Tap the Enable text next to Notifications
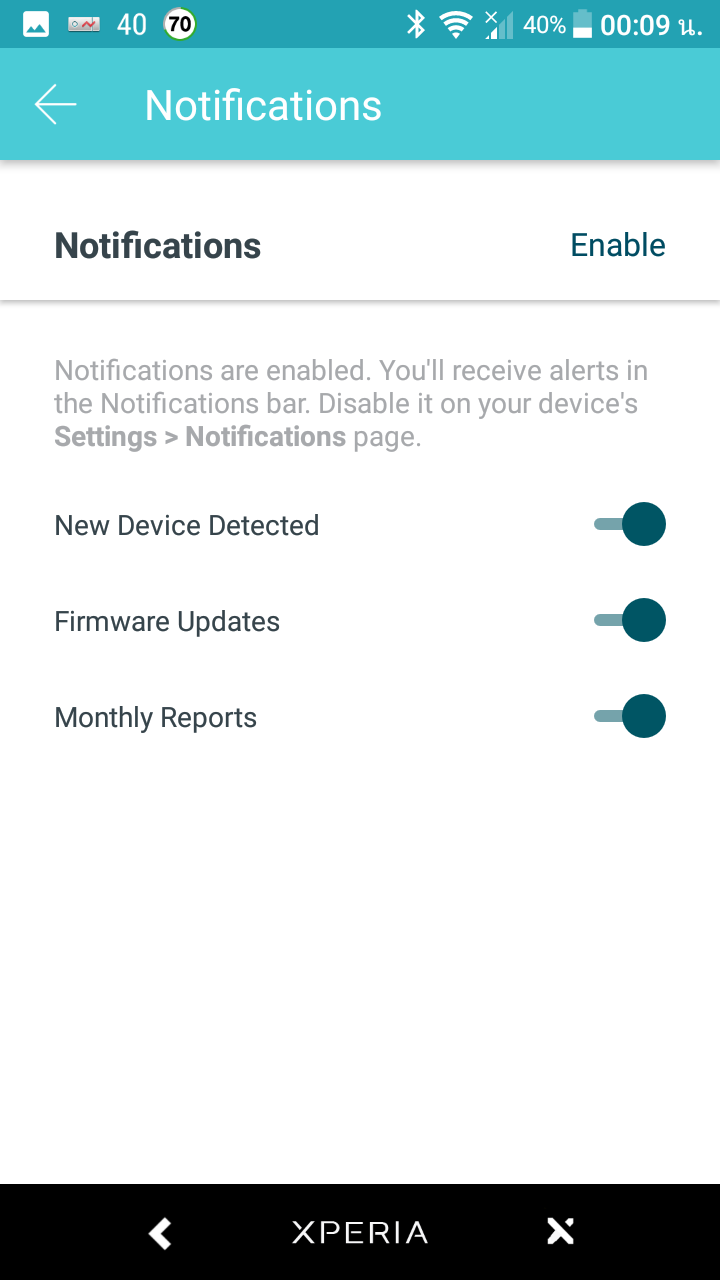The image size is (720, 1280). click(617, 245)
